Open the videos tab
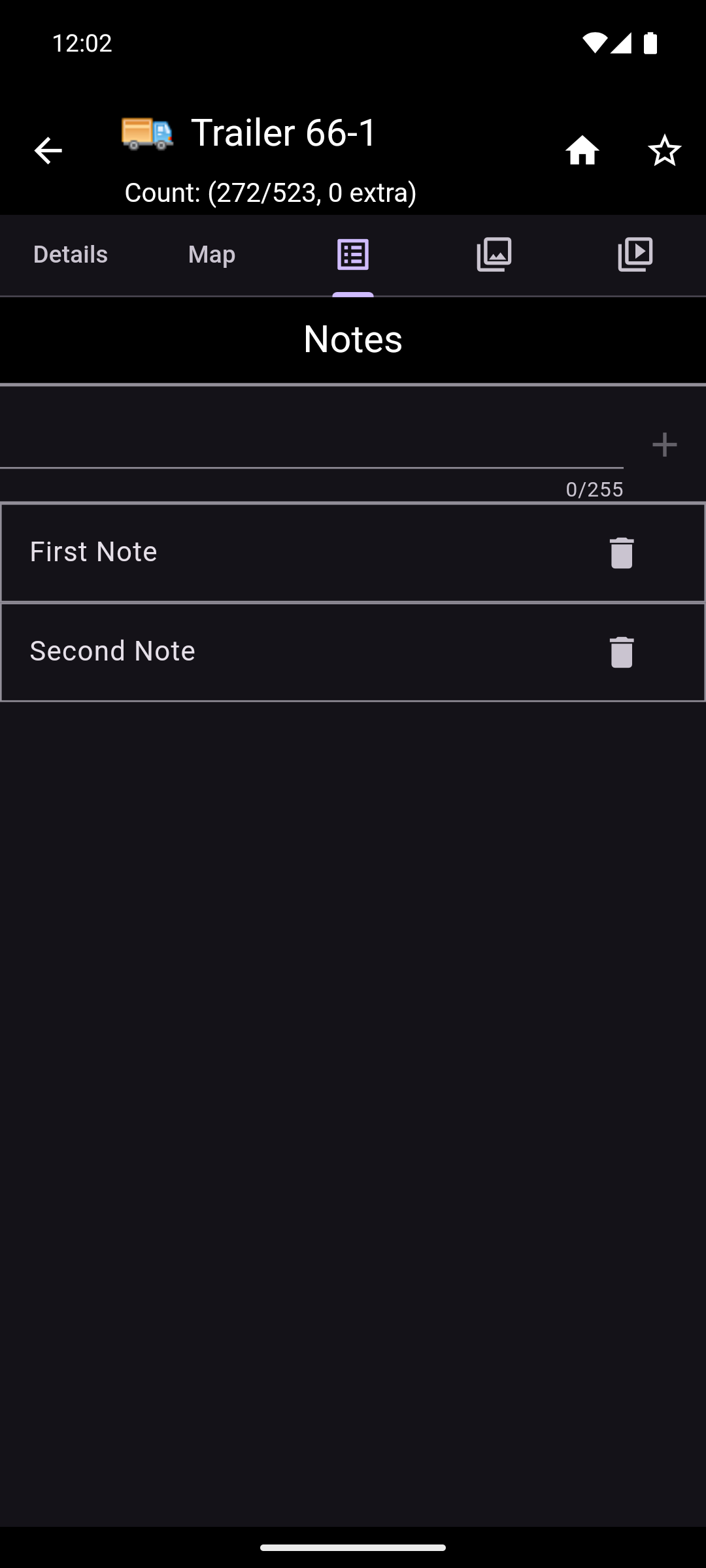This screenshot has height=1568, width=706. coord(635,255)
